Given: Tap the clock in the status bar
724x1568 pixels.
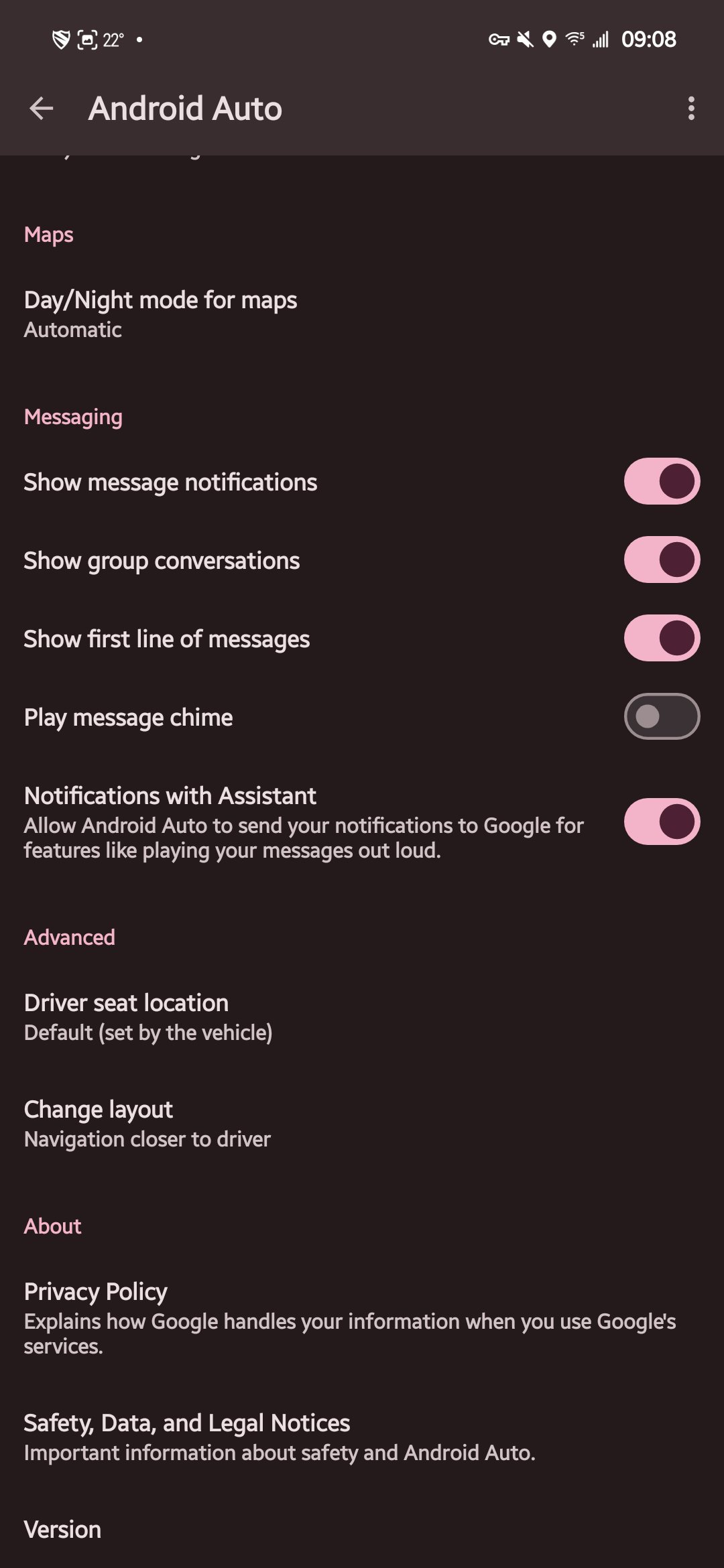Looking at the screenshot, I should (x=649, y=39).
